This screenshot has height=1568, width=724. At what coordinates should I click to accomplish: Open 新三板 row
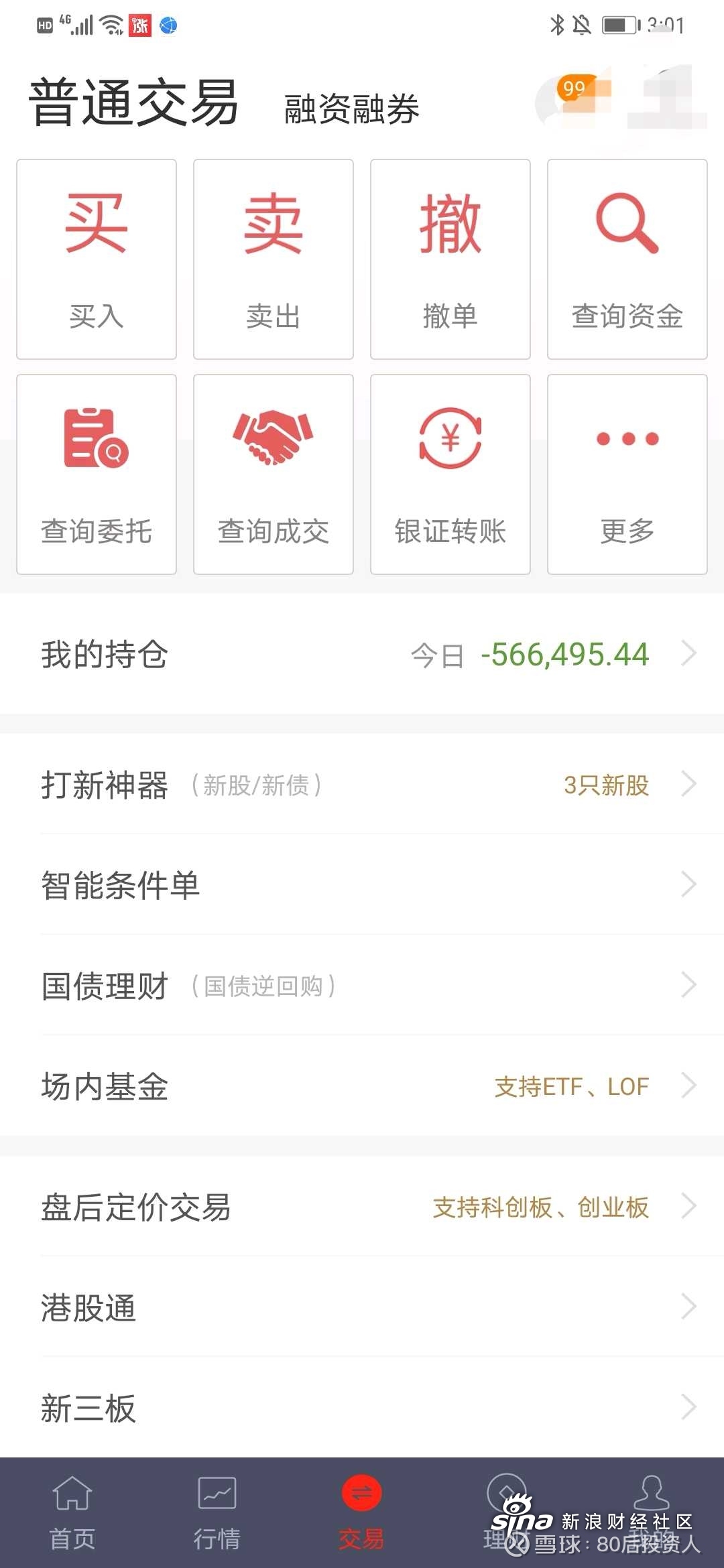pos(362,1407)
